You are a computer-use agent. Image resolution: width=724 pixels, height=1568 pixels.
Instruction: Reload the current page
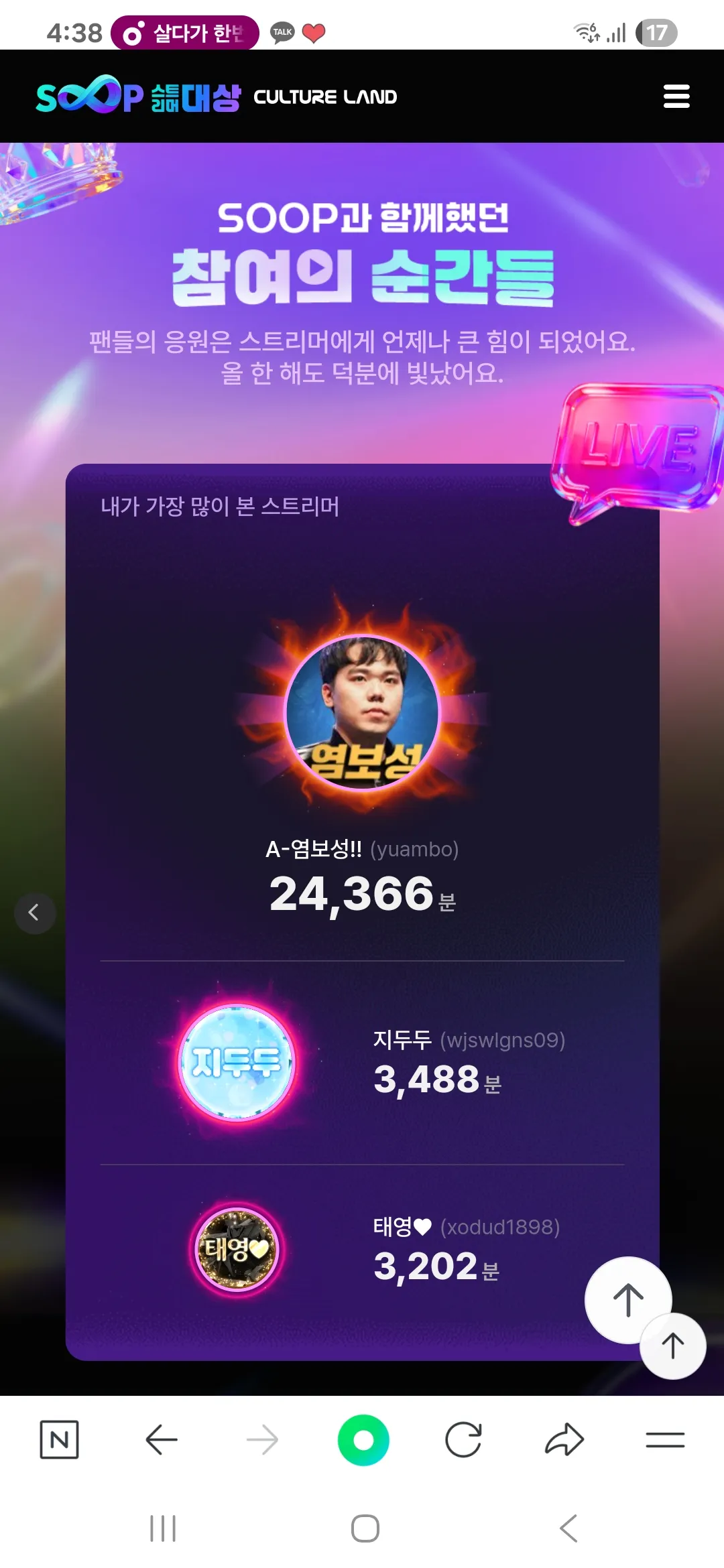[463, 1439]
